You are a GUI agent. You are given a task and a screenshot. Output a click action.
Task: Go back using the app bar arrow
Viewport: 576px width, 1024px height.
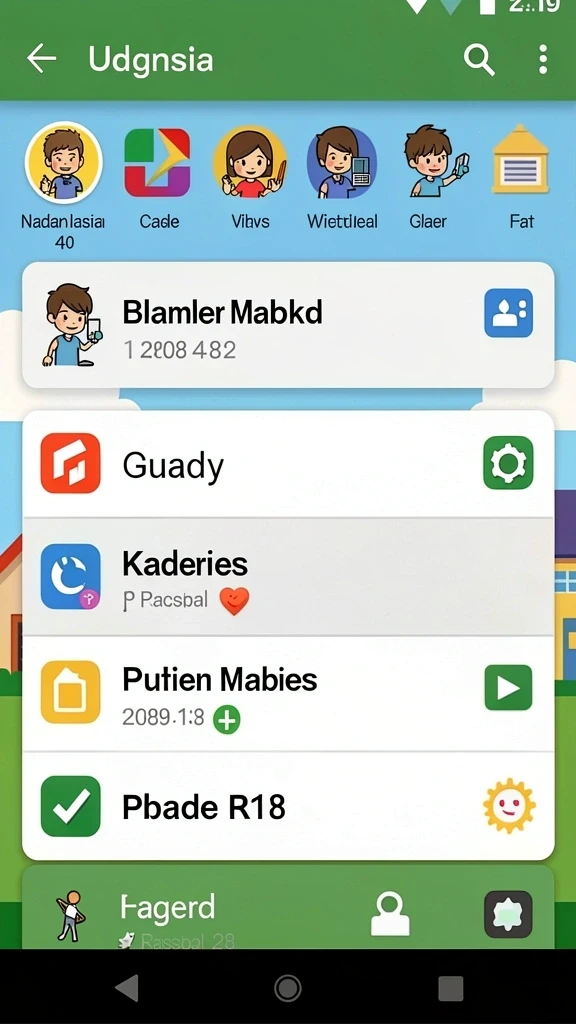(41, 59)
